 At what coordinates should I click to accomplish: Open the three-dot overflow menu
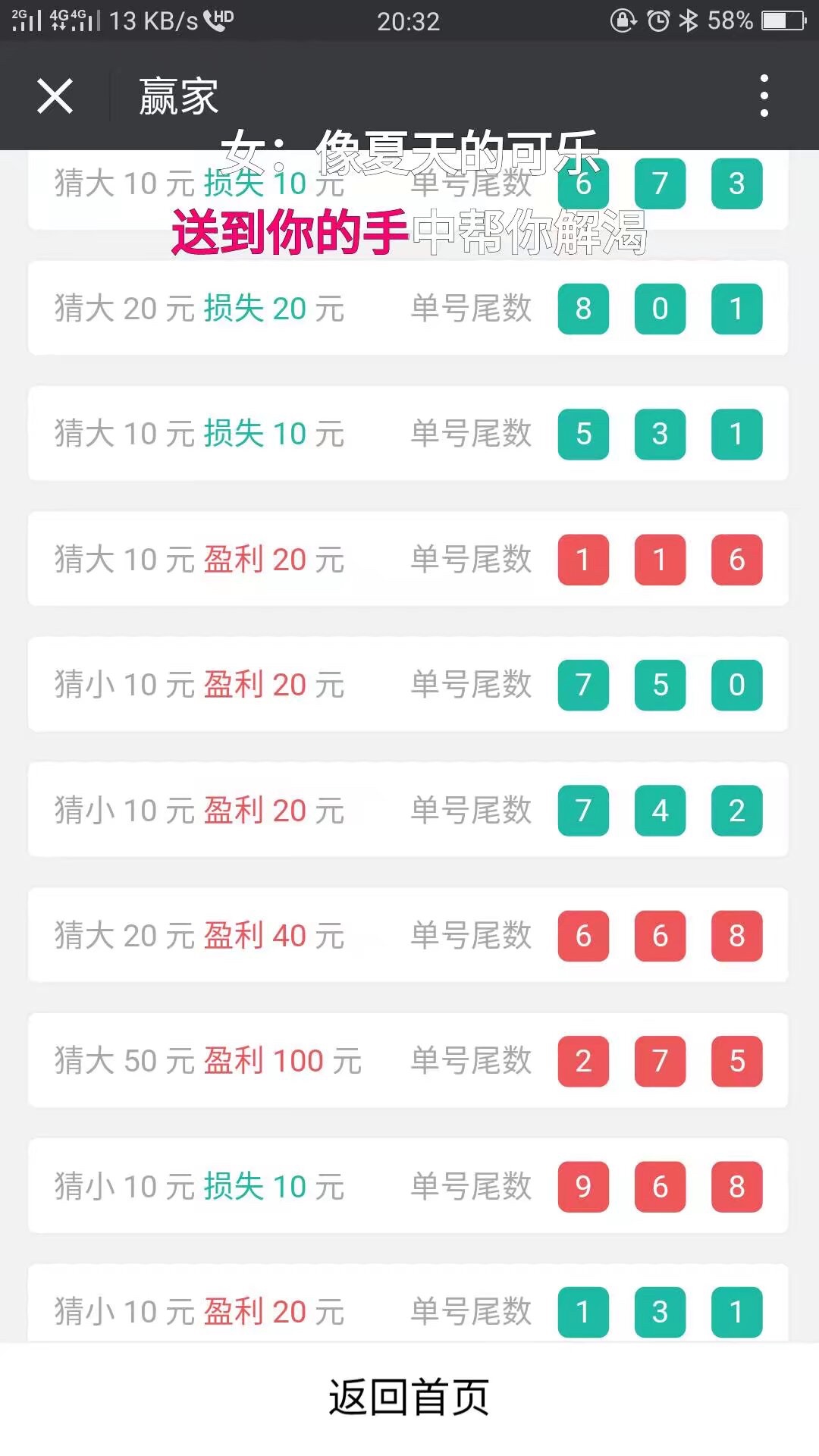764,96
